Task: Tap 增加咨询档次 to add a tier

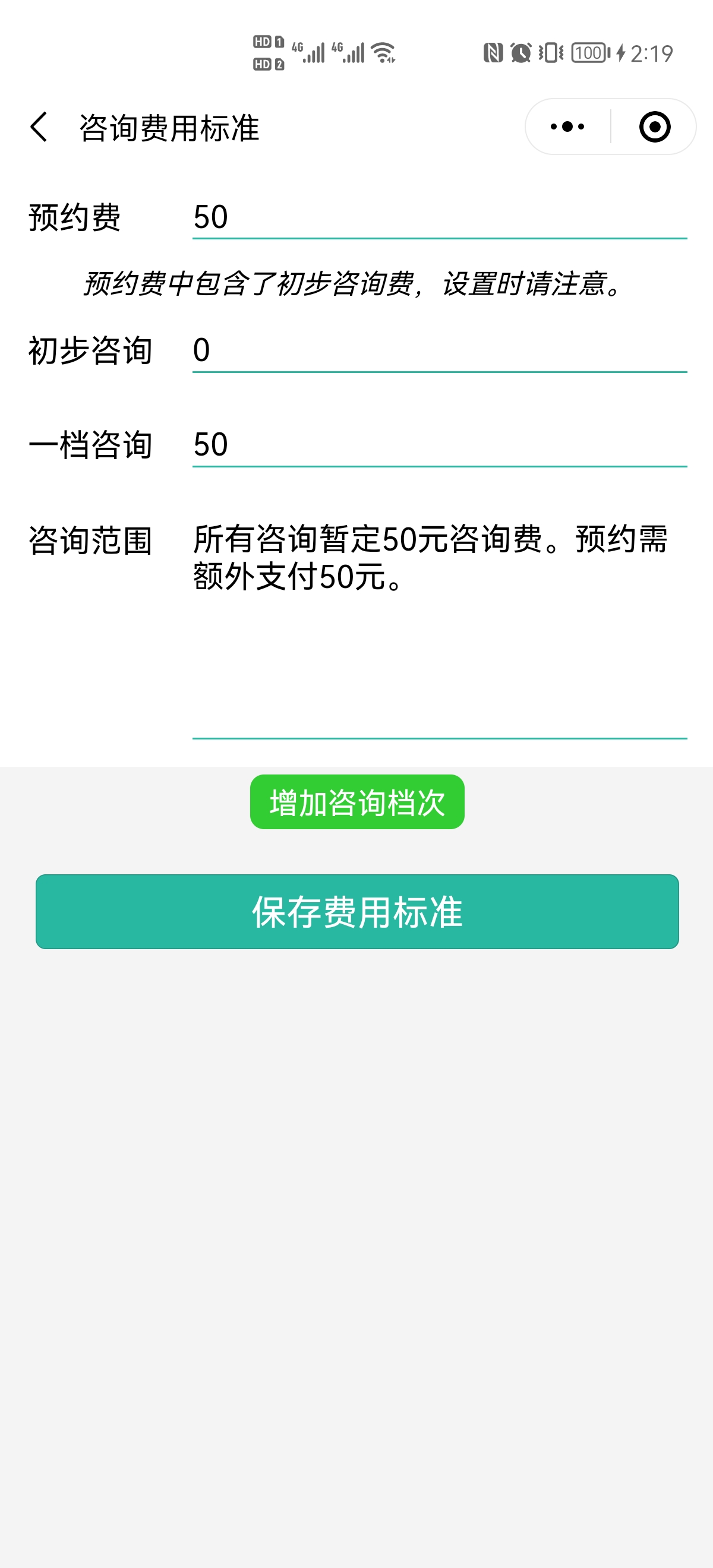Action: click(x=357, y=802)
